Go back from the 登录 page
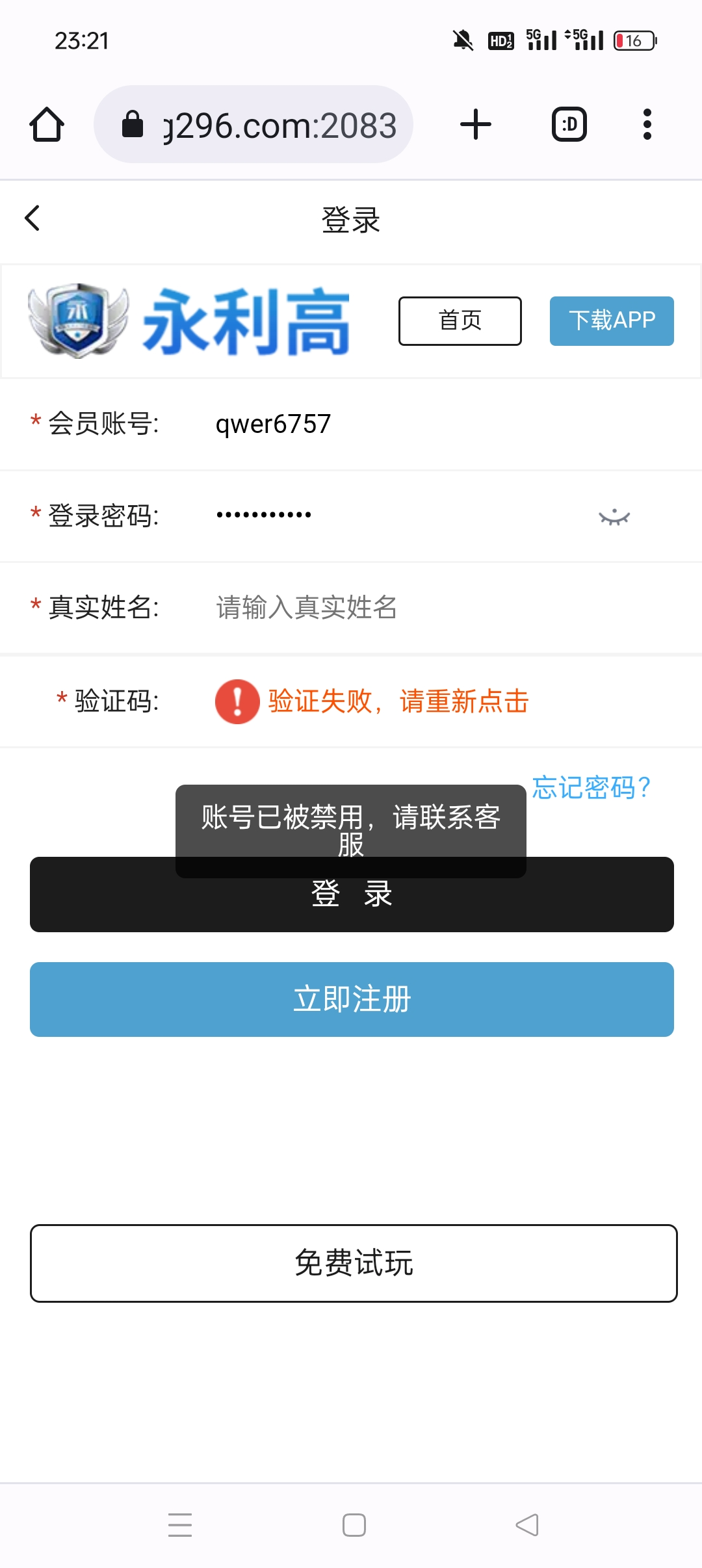 [x=32, y=218]
